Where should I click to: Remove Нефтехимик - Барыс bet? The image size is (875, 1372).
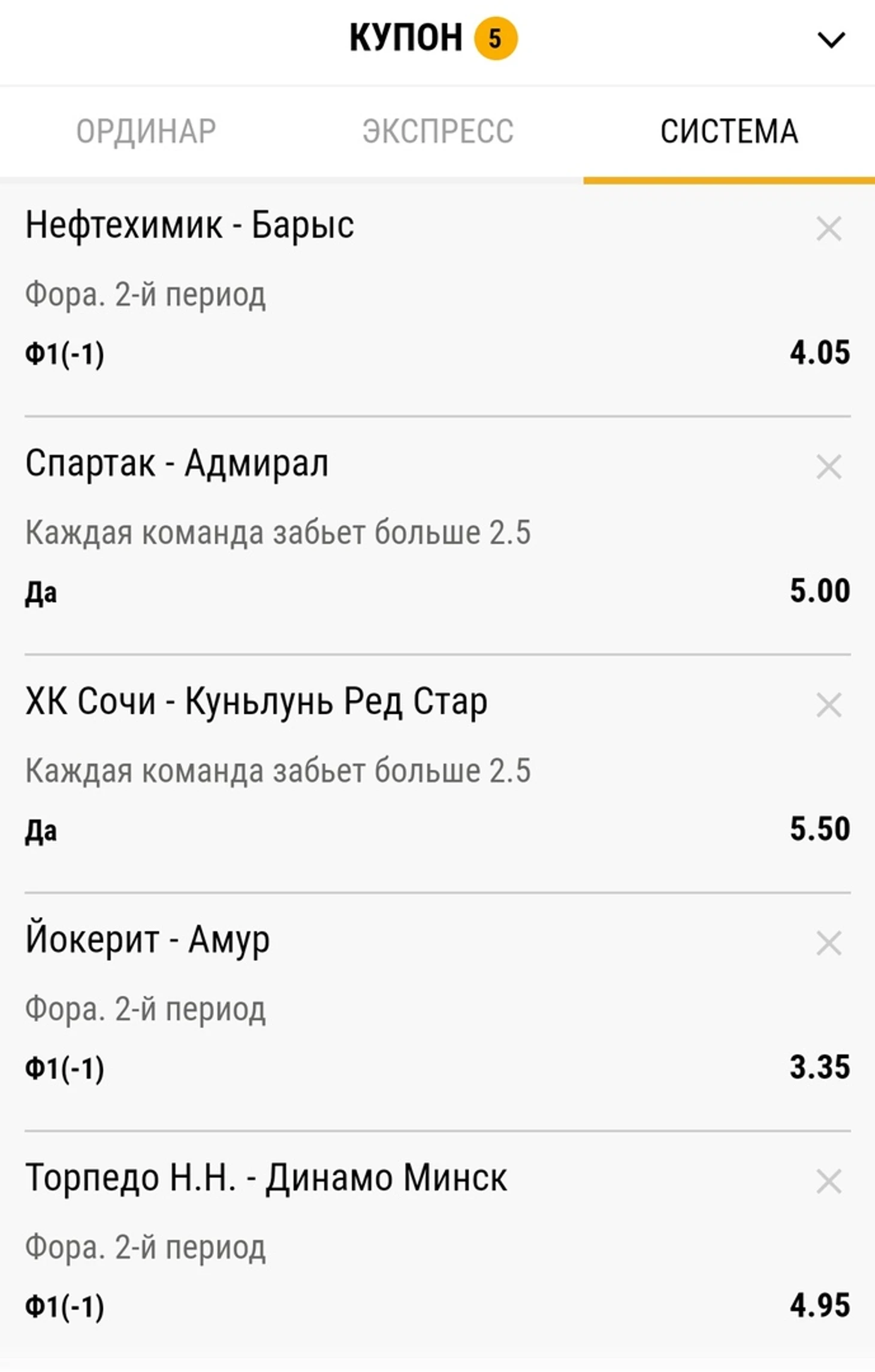pyautogui.click(x=829, y=228)
